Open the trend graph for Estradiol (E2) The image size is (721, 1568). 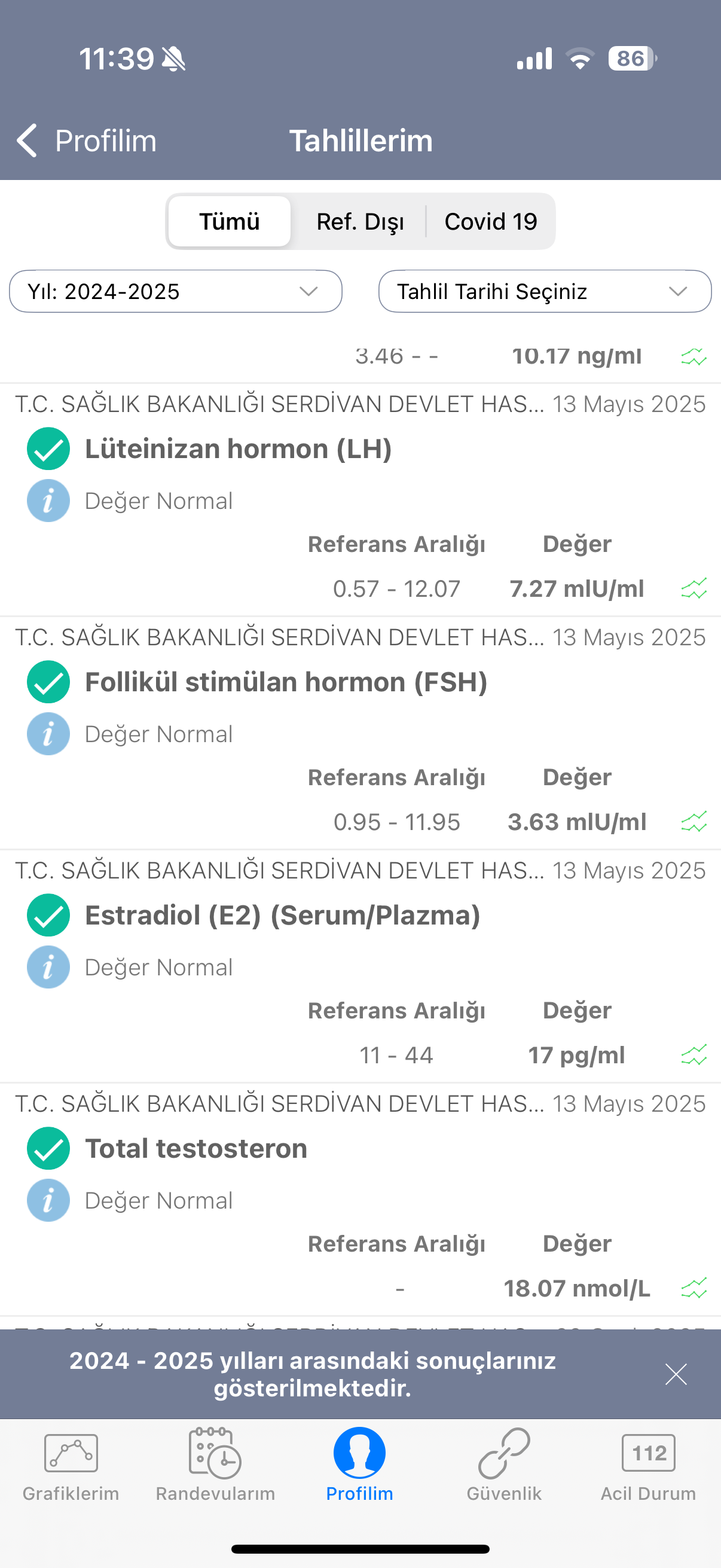coord(693,1055)
